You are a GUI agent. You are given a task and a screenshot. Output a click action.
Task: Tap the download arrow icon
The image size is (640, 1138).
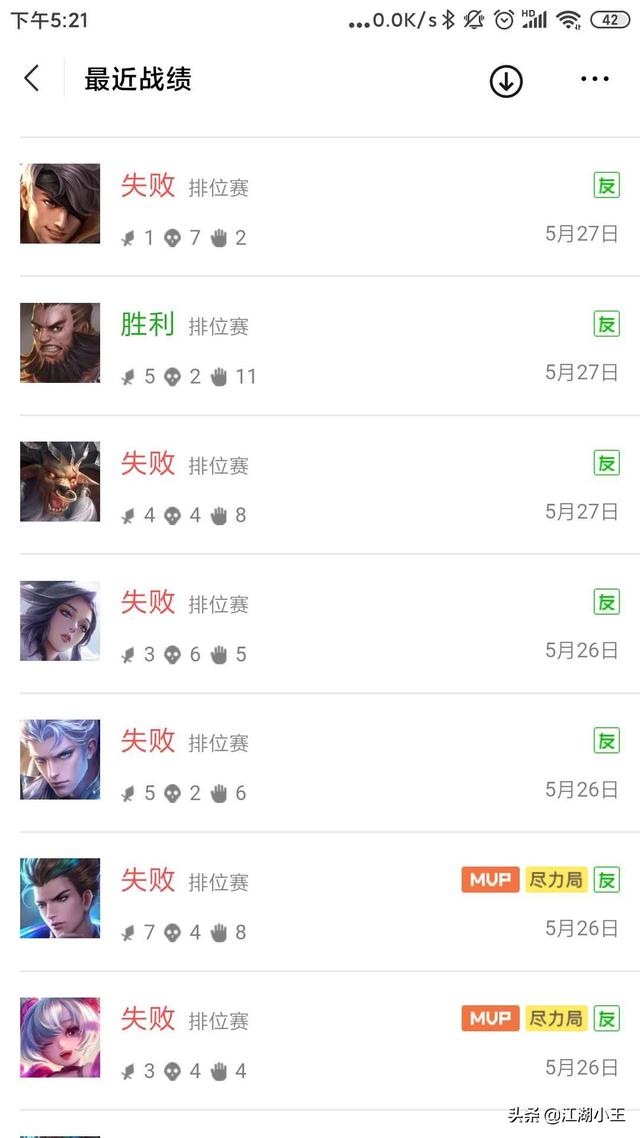coord(506,80)
